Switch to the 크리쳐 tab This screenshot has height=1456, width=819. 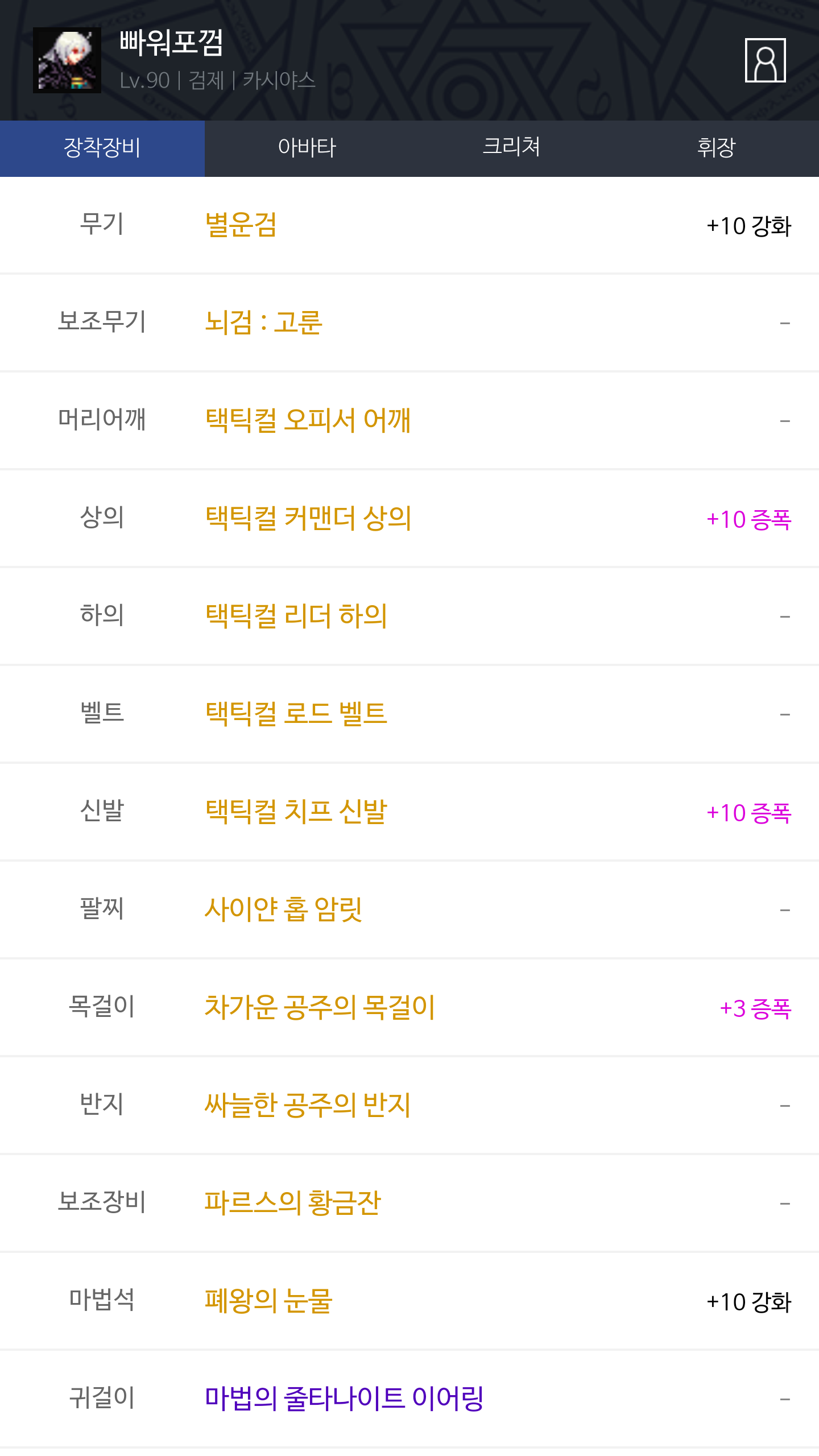512,148
